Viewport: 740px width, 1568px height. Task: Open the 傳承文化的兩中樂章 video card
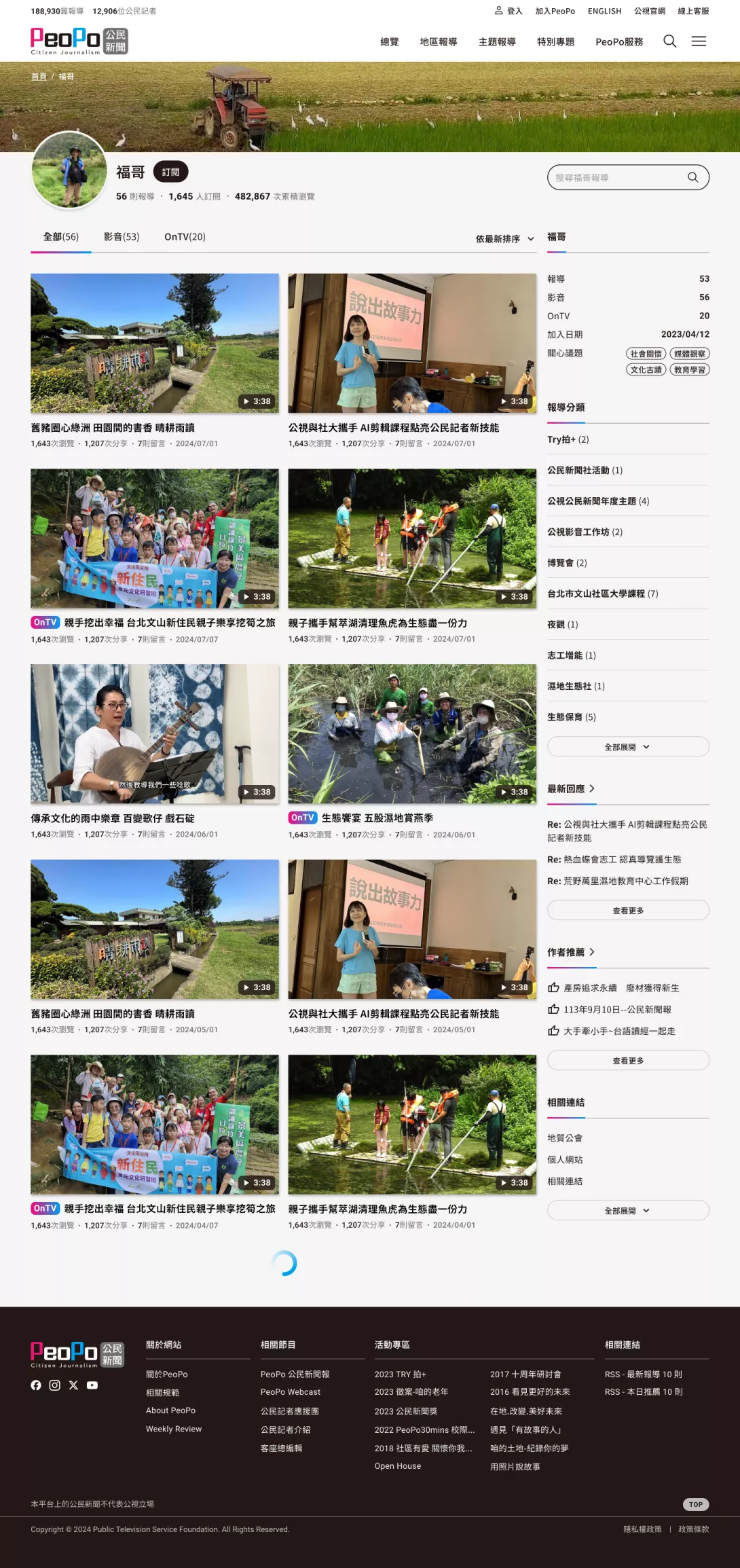point(154,734)
